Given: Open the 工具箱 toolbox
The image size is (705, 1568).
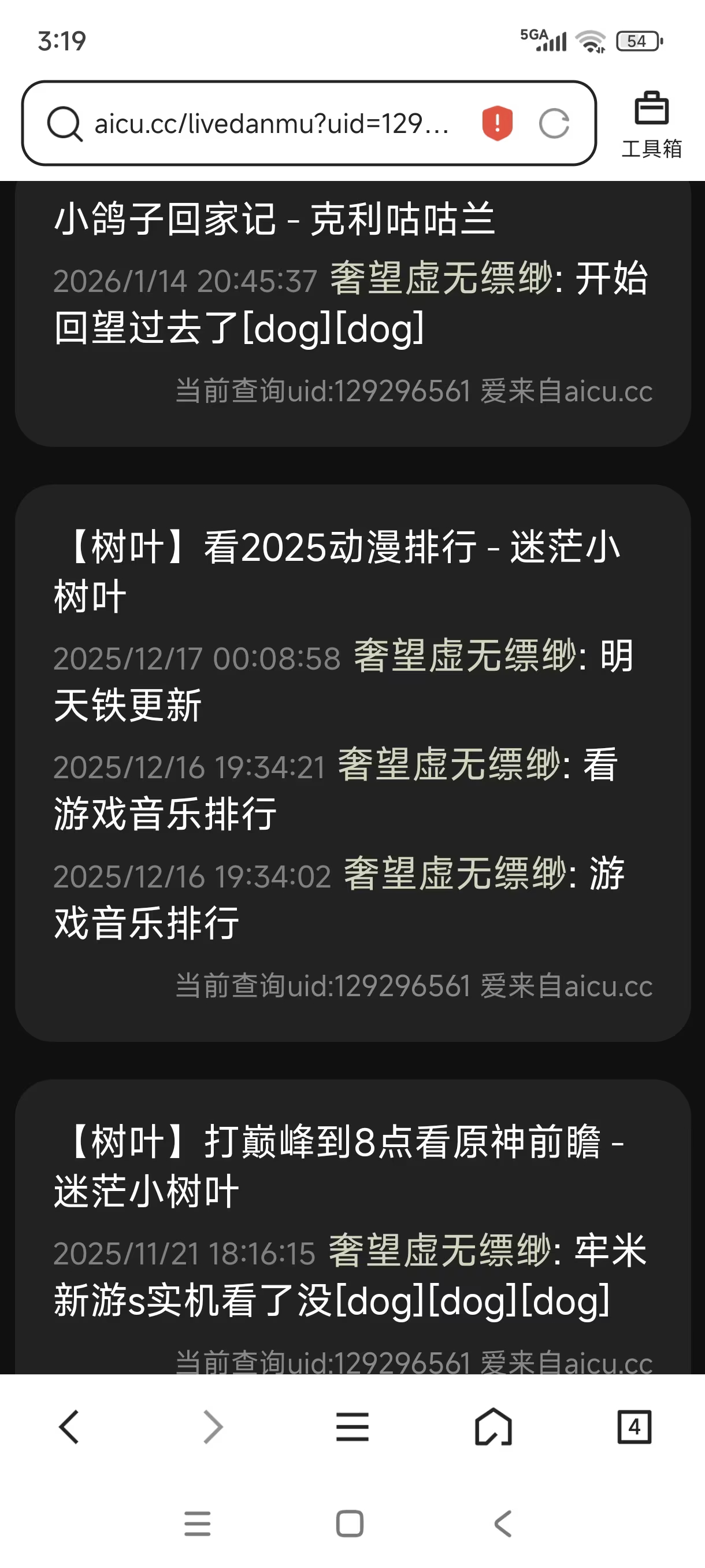Looking at the screenshot, I should coord(651,124).
